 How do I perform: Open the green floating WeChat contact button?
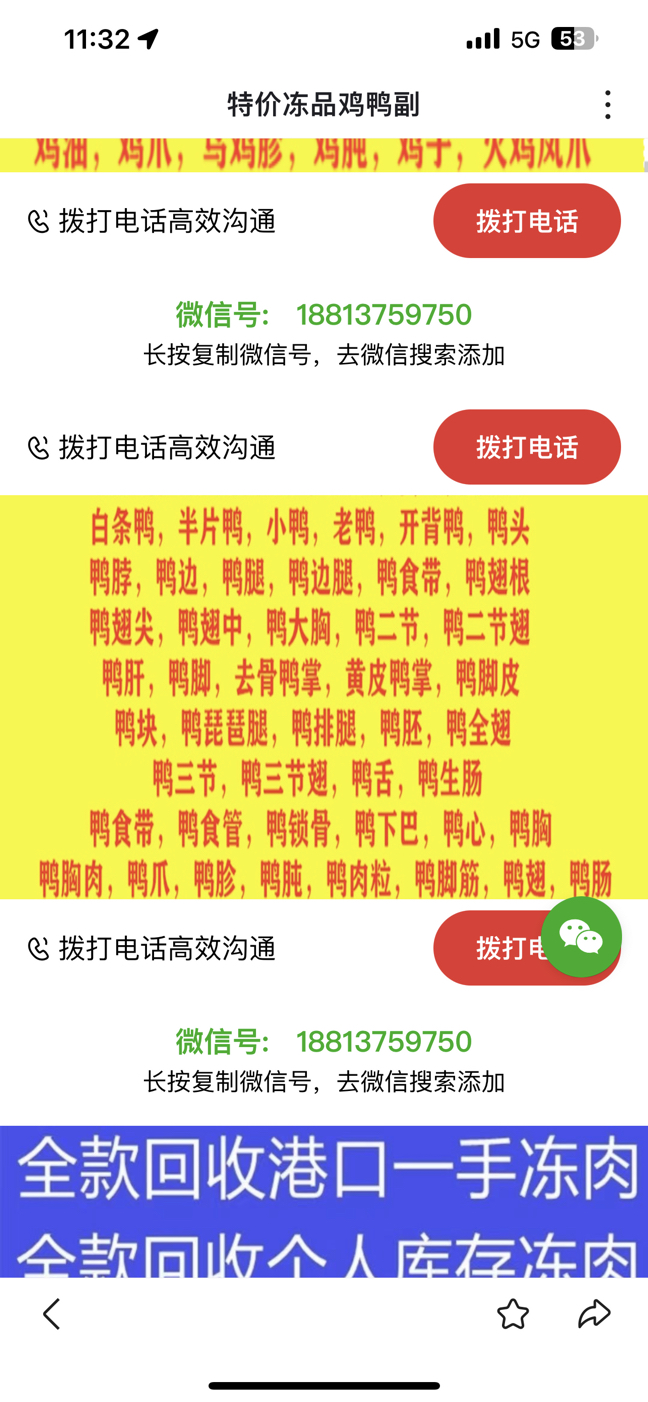581,938
